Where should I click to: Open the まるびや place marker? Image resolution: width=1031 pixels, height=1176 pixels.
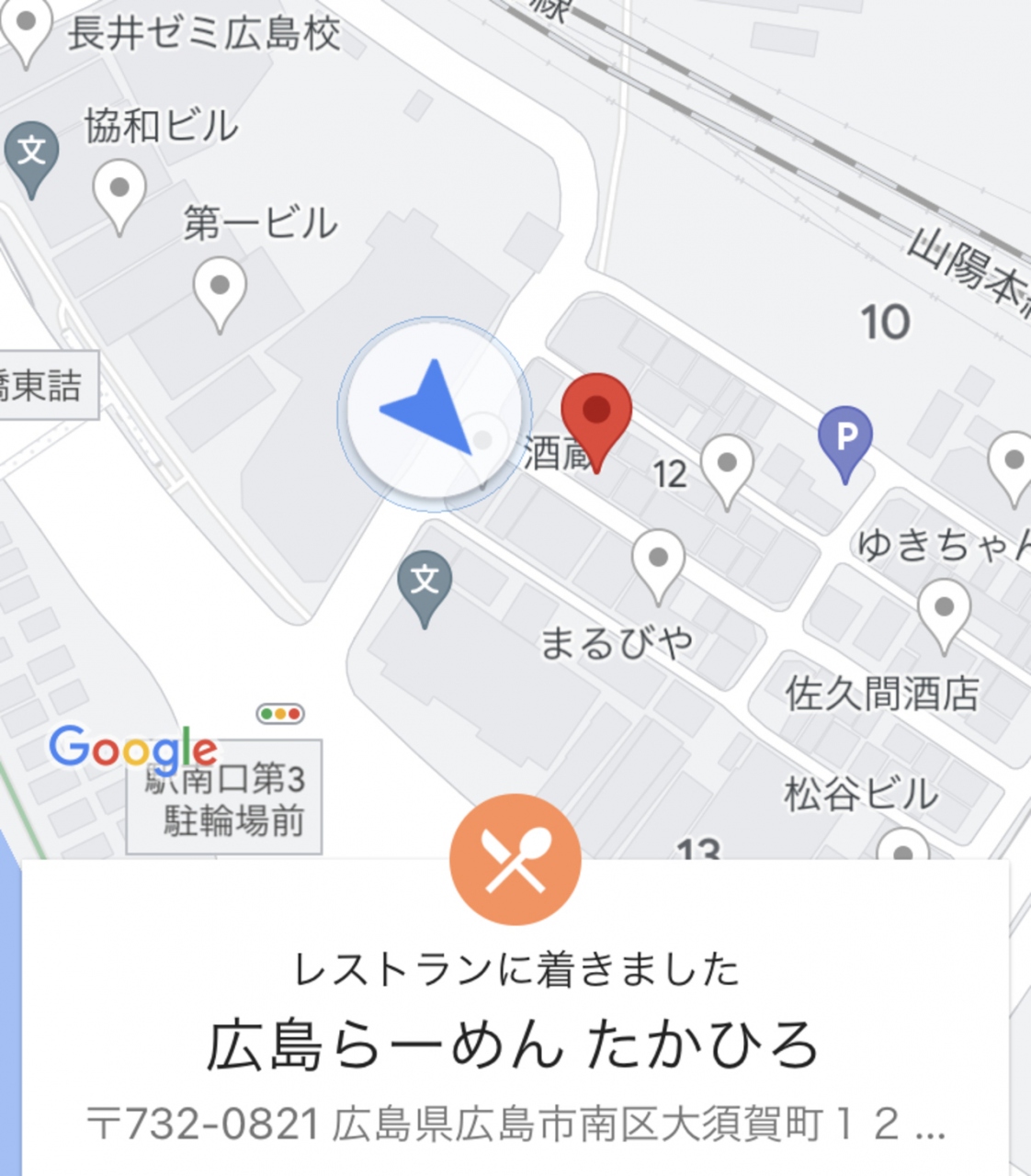click(659, 560)
